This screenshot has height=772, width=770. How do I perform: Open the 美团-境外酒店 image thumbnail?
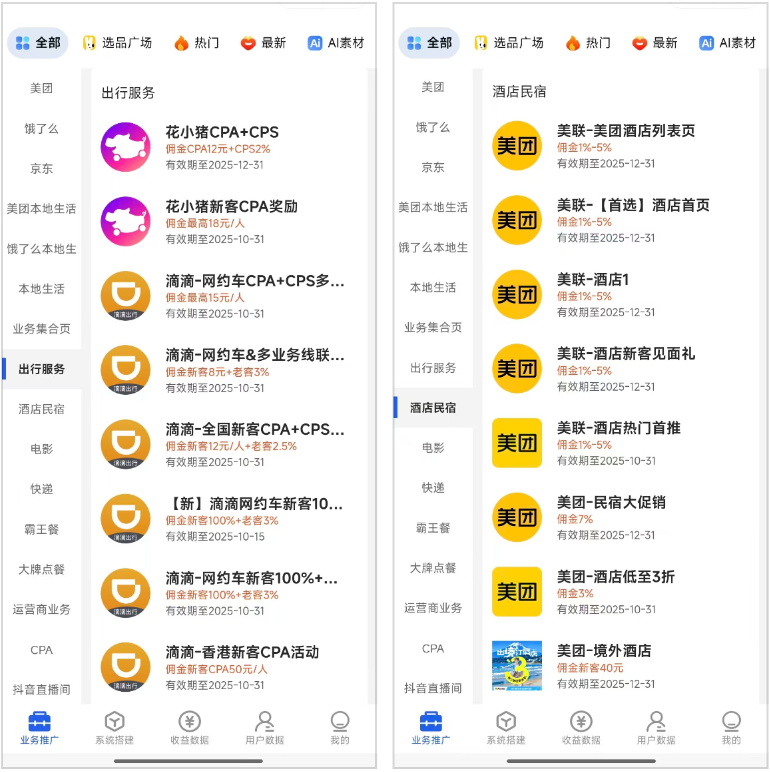coord(516,665)
